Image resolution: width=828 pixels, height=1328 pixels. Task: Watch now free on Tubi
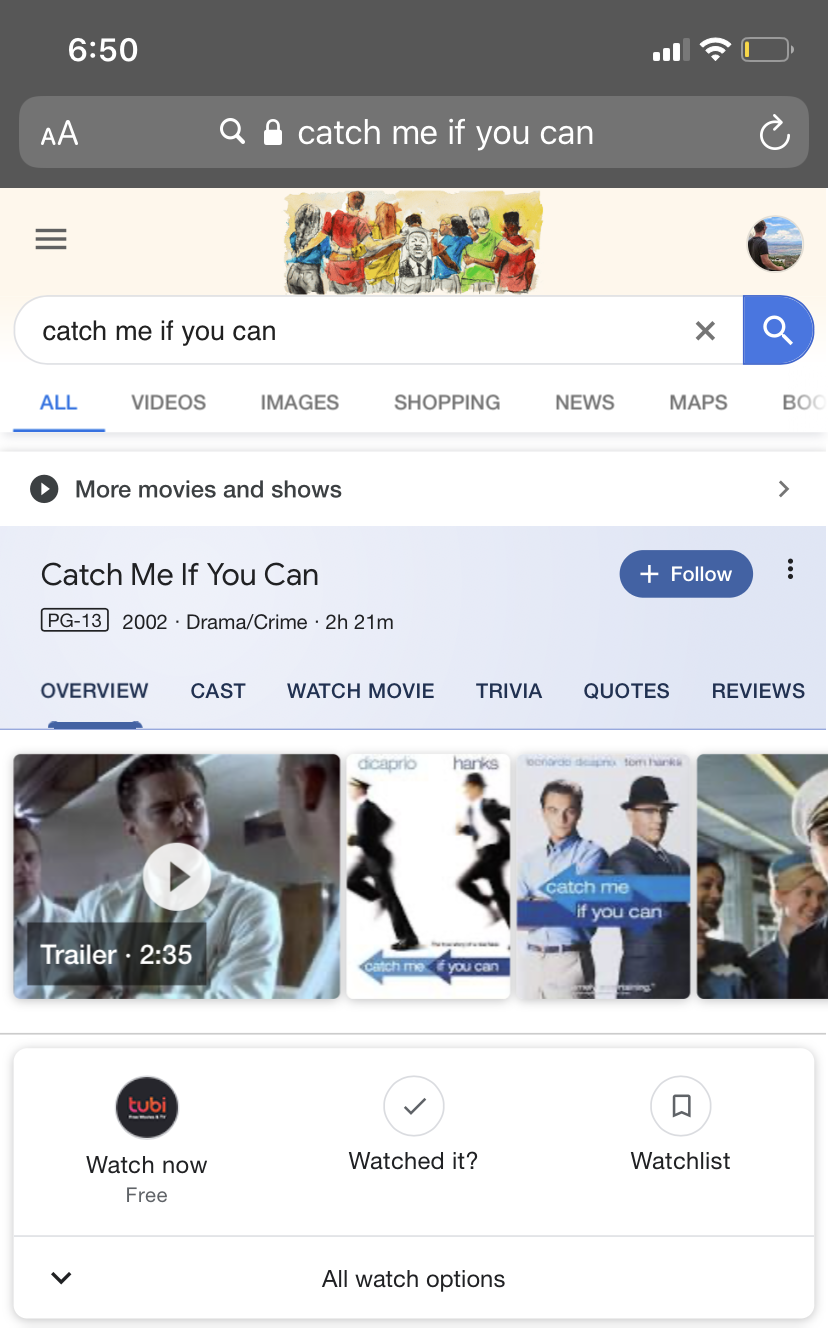tap(147, 1108)
